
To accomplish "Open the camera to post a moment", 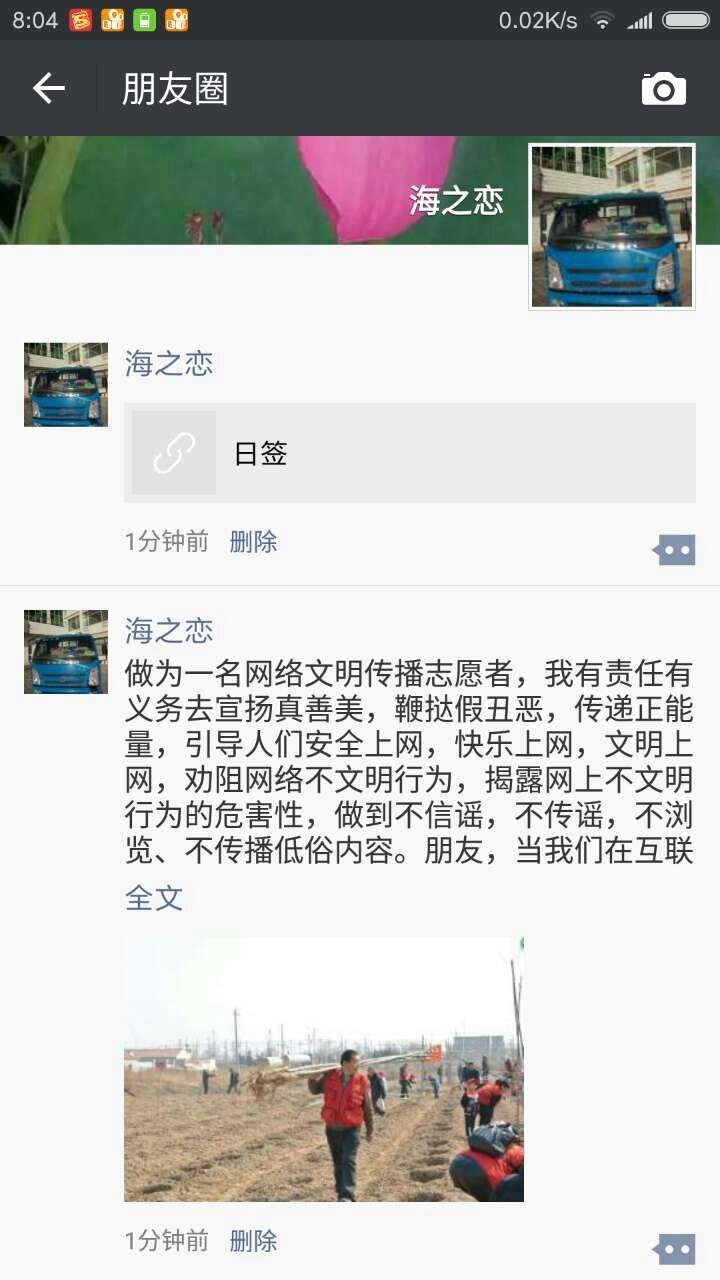I will [x=664, y=89].
